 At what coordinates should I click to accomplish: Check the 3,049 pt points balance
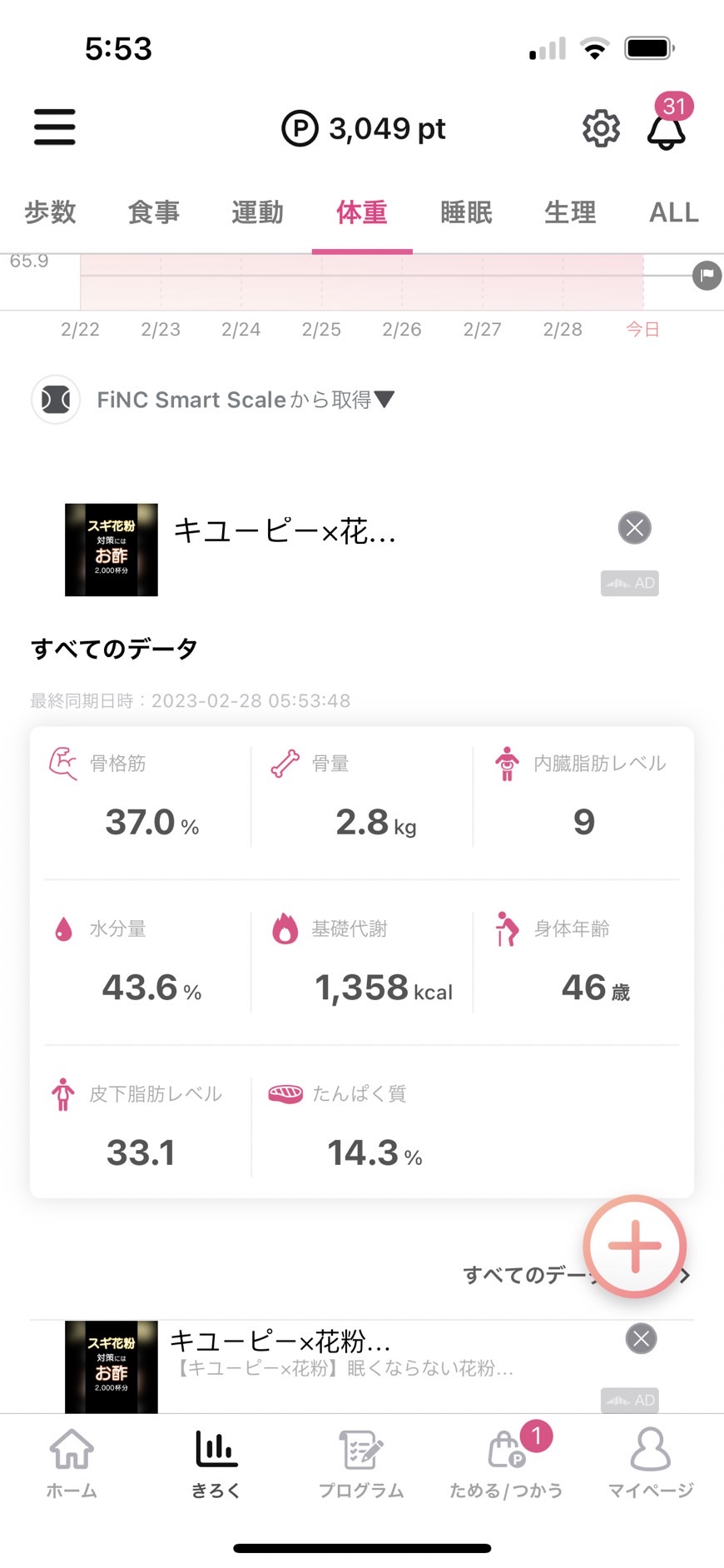pos(363,128)
